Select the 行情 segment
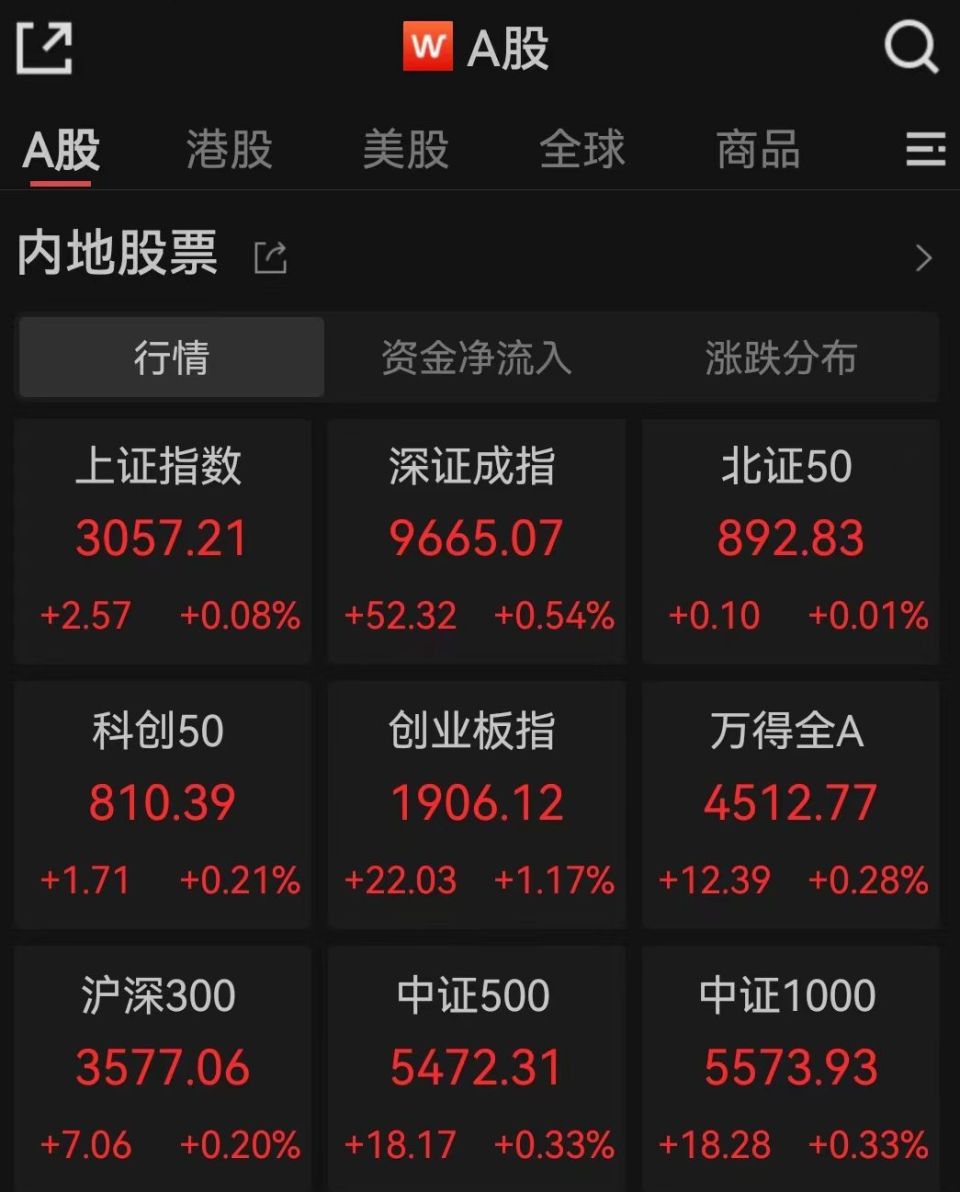The width and height of the screenshot is (960, 1192). click(170, 357)
